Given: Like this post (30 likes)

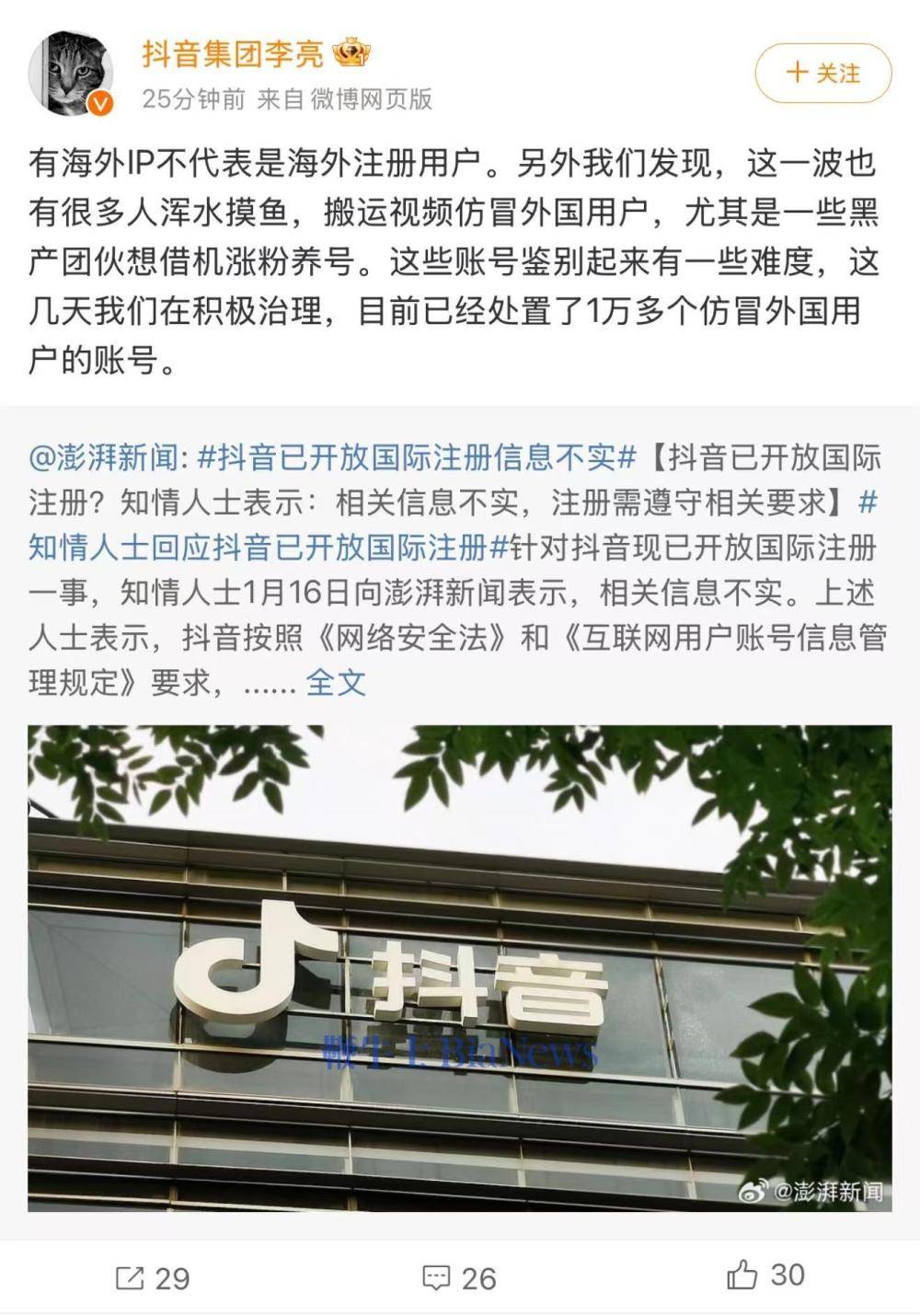Looking at the screenshot, I should (x=765, y=1276).
